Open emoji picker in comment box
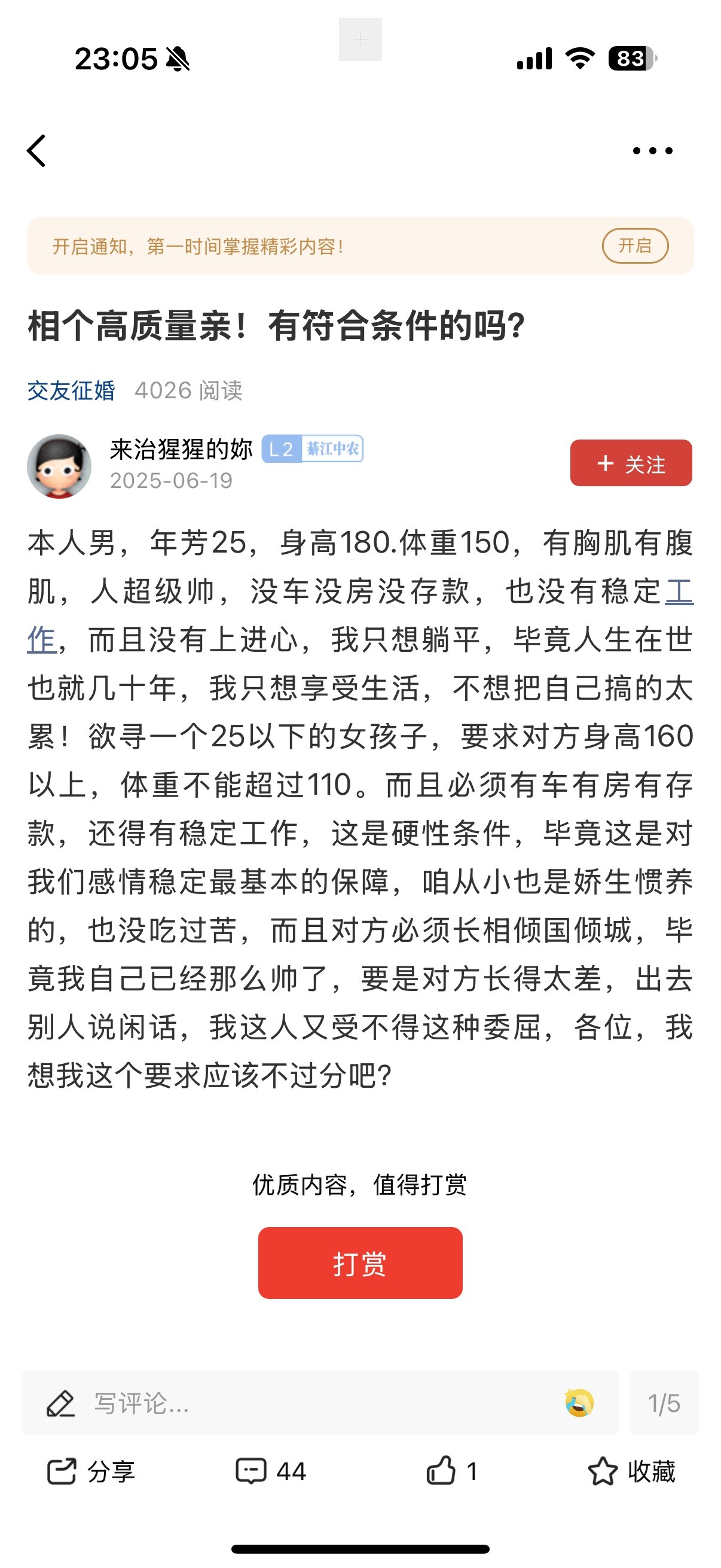721x1568 pixels. [579, 1403]
